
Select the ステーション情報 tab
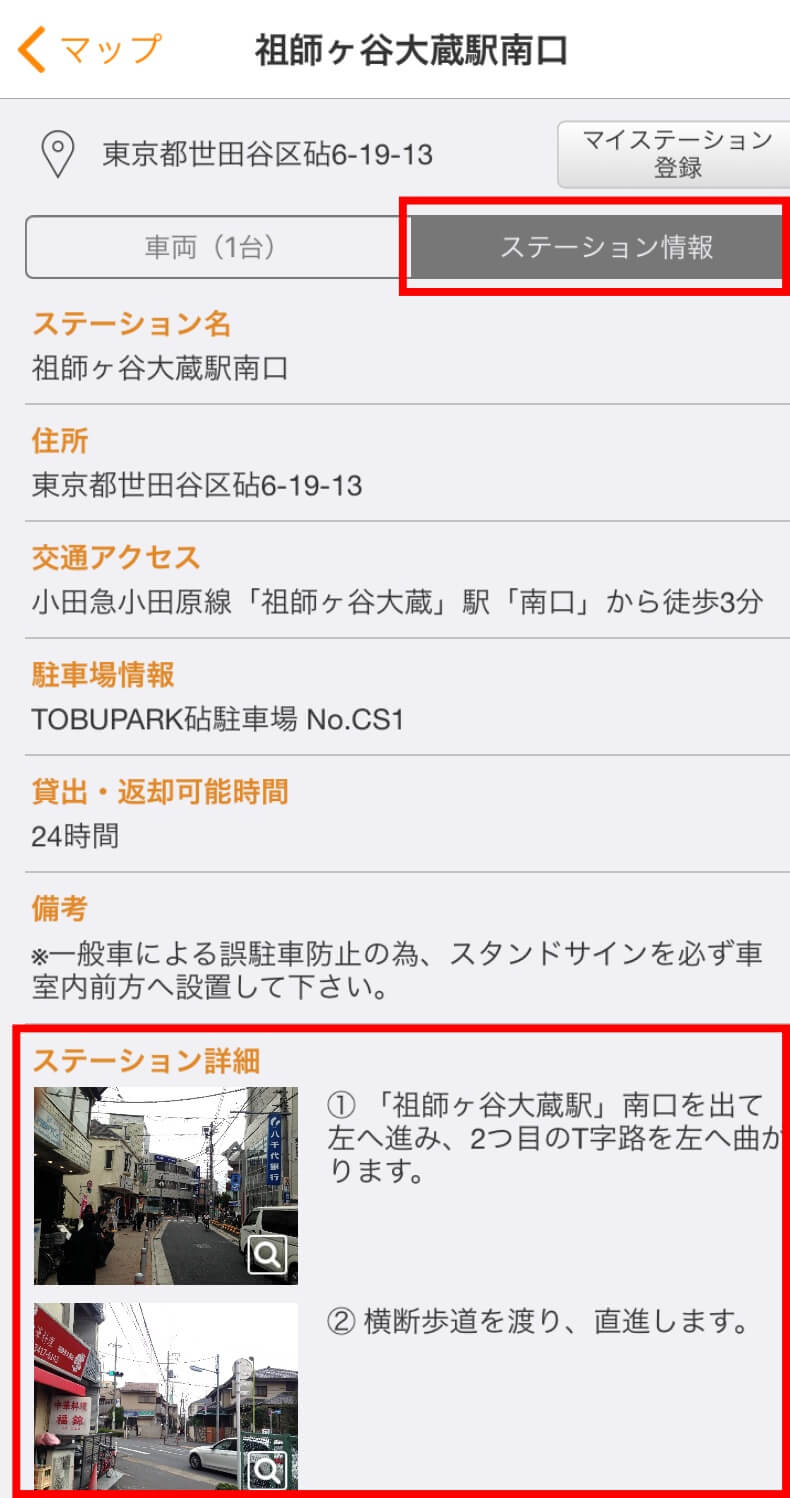pyautogui.click(x=598, y=247)
